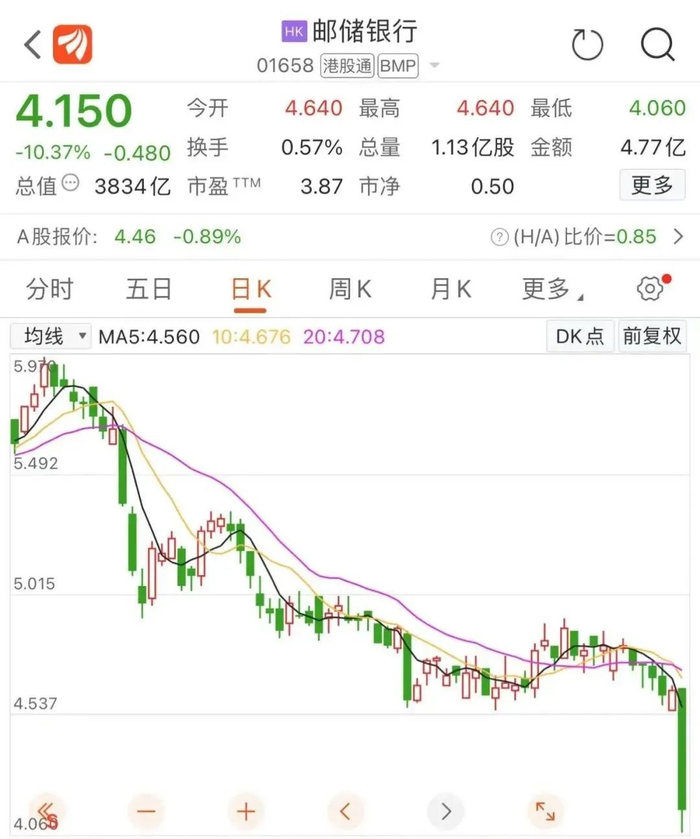This screenshot has height=839, width=700.
Task: Select the 日K tab
Action: tap(251, 290)
